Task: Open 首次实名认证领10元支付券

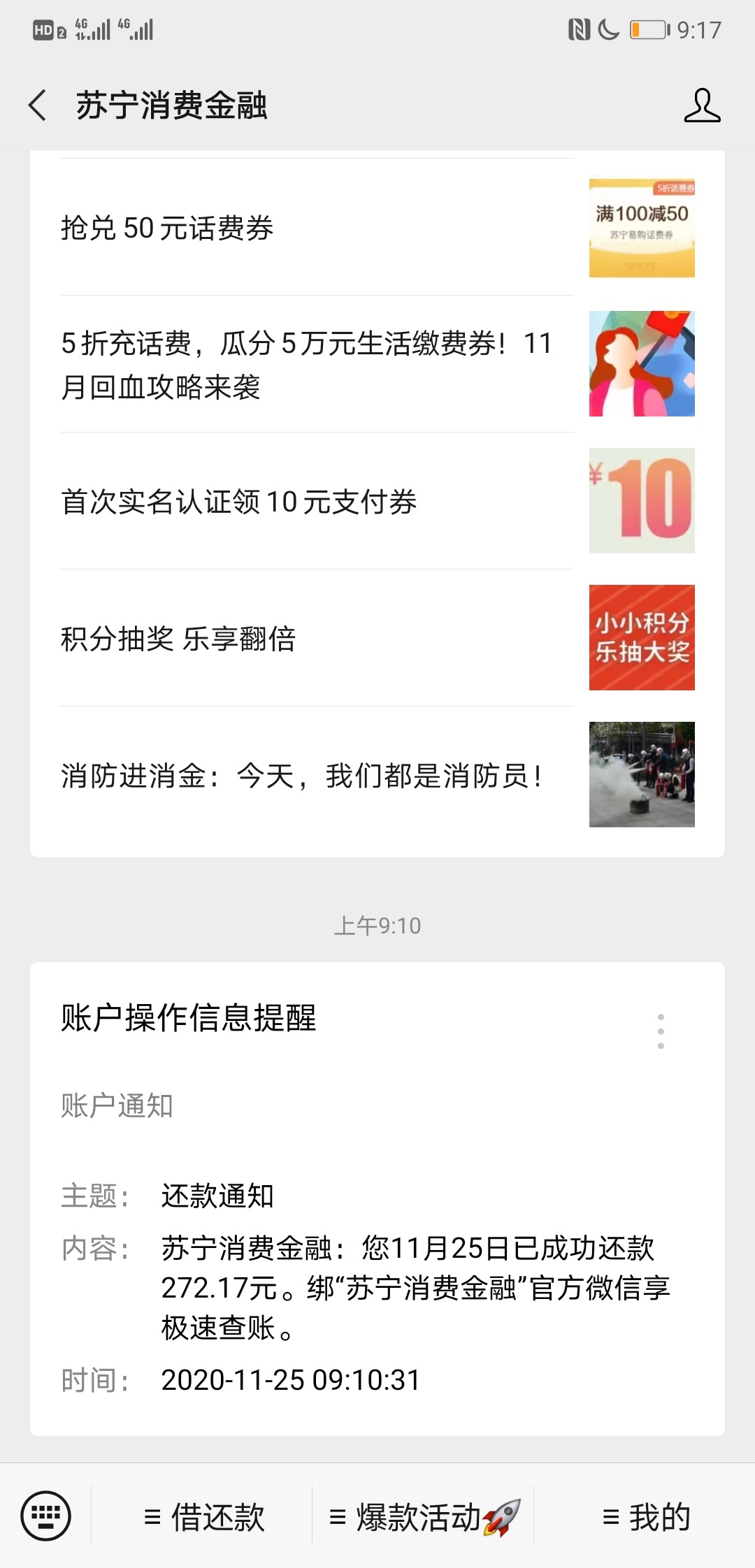Action: [x=377, y=501]
